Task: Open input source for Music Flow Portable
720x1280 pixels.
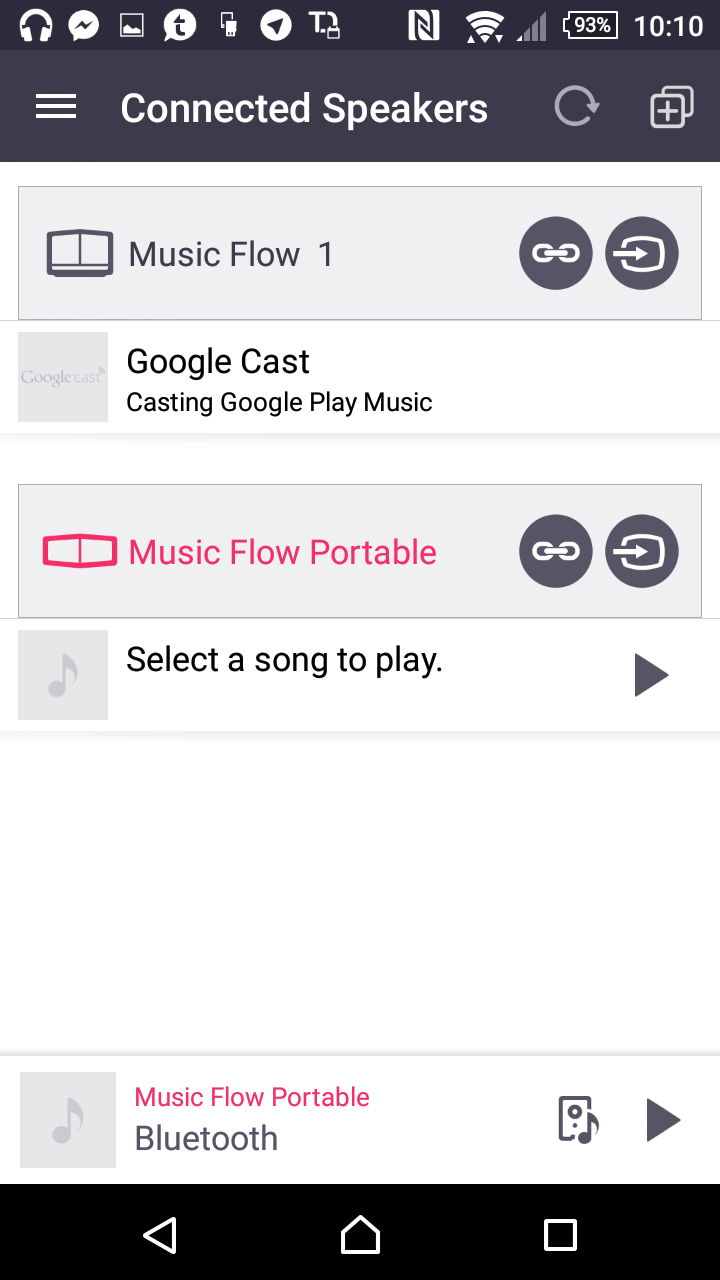Action: pyautogui.click(x=642, y=551)
